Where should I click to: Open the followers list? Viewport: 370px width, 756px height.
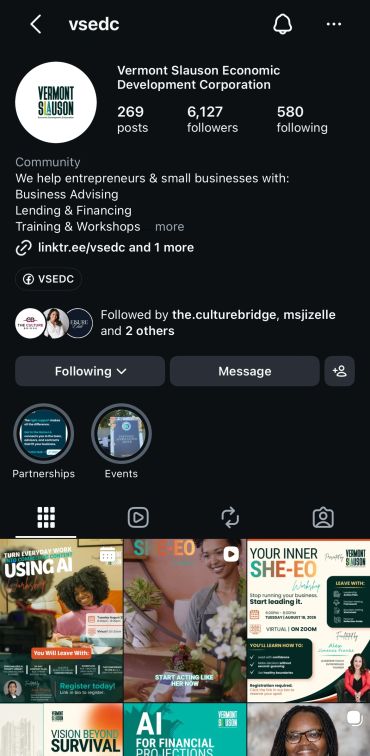[212, 120]
